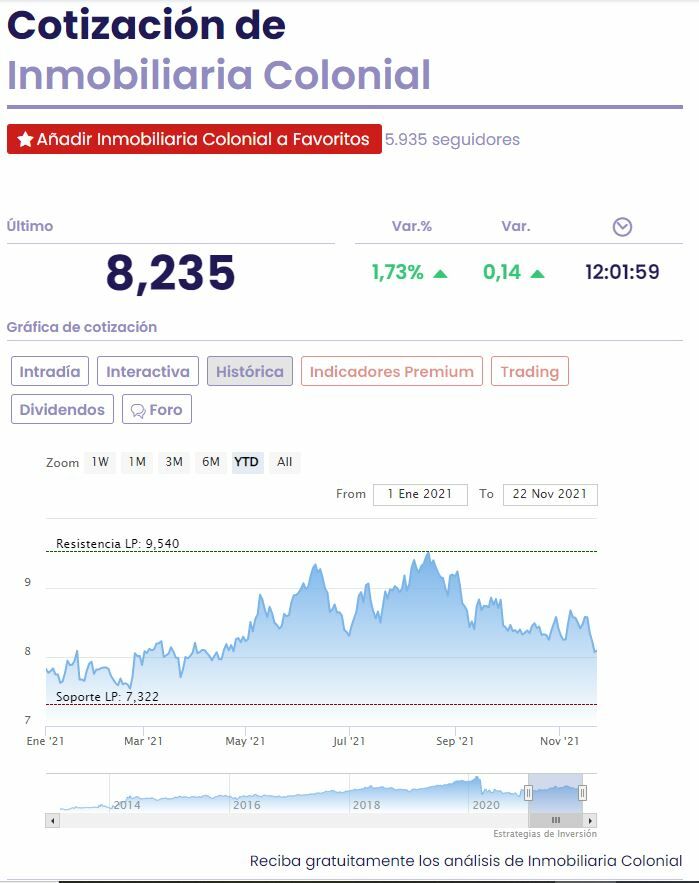Screen dimensions: 699x883
Task: Add Inmobiliaria Colonial to Favoritos
Action: [x=194, y=139]
